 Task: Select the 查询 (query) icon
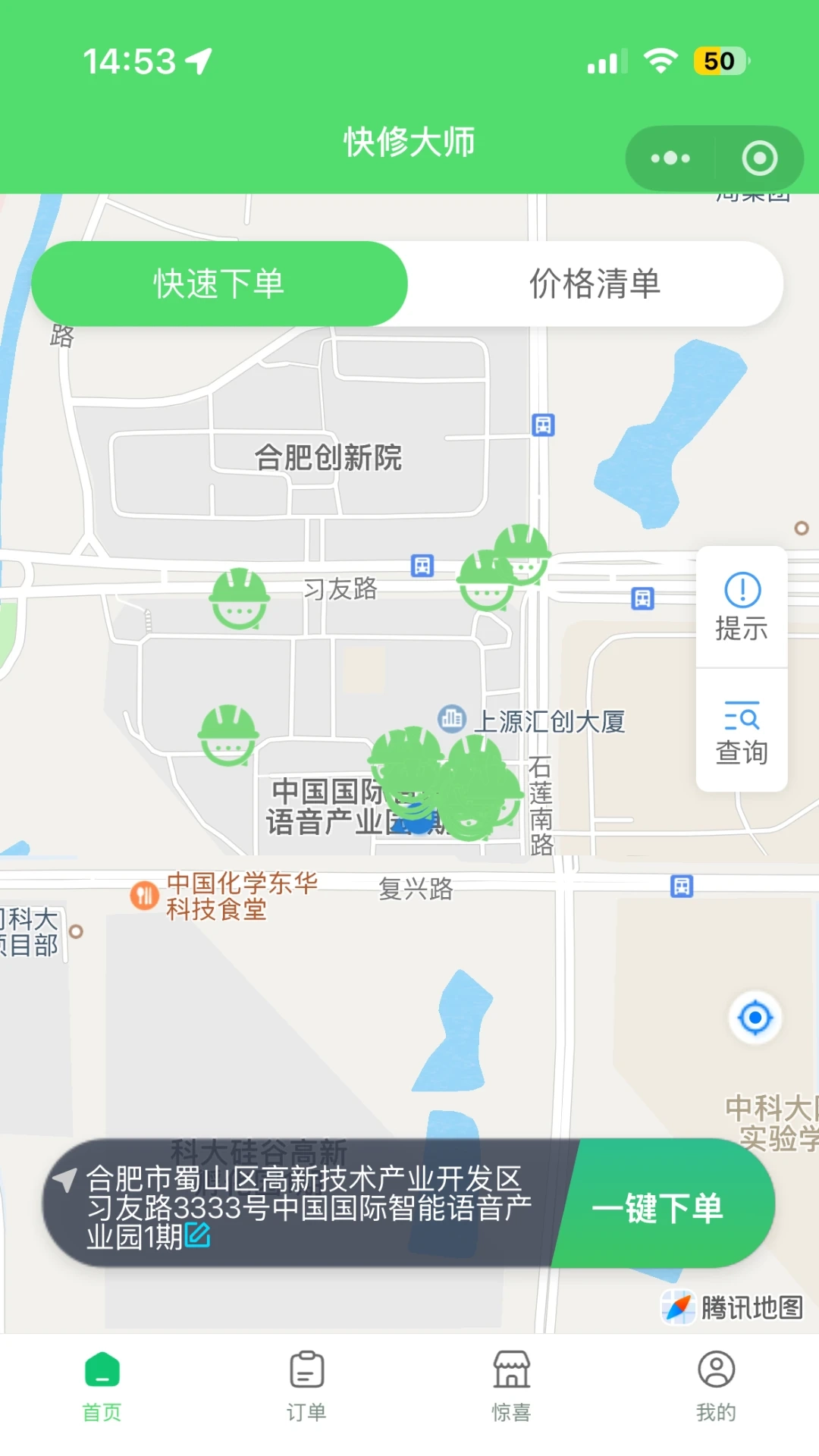click(x=741, y=732)
